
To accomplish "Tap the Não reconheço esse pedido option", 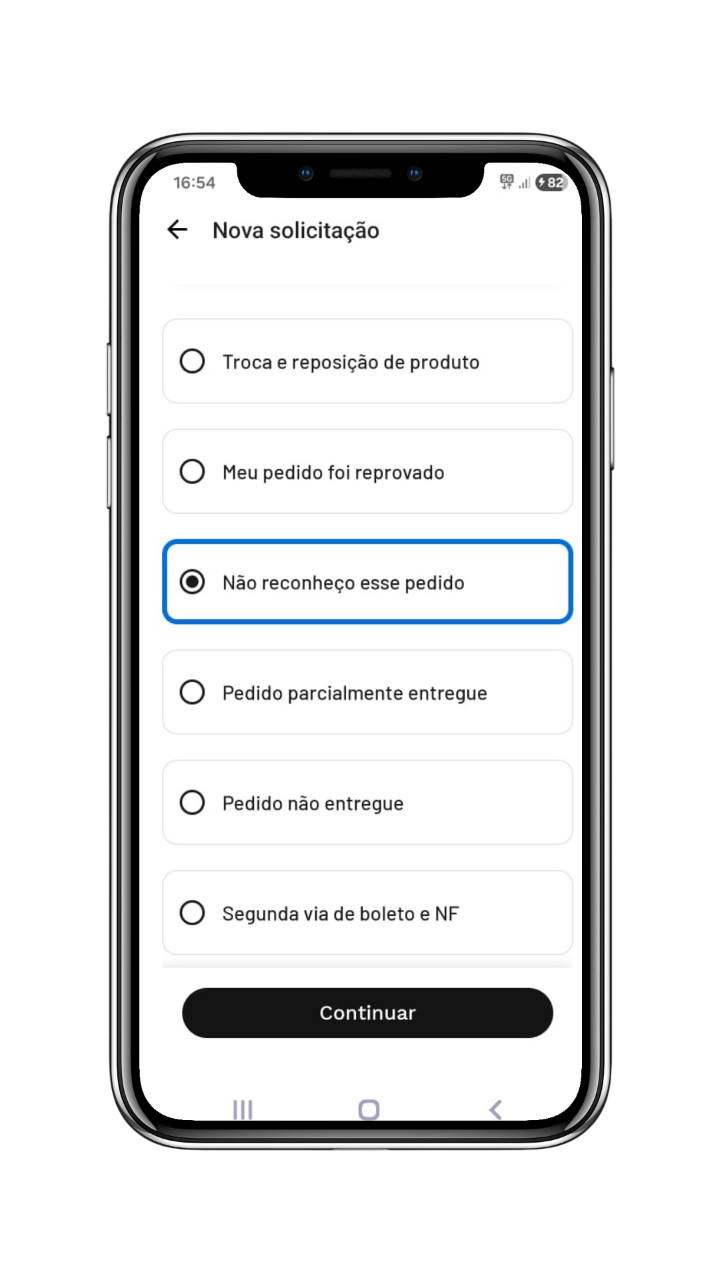I will click(367, 582).
